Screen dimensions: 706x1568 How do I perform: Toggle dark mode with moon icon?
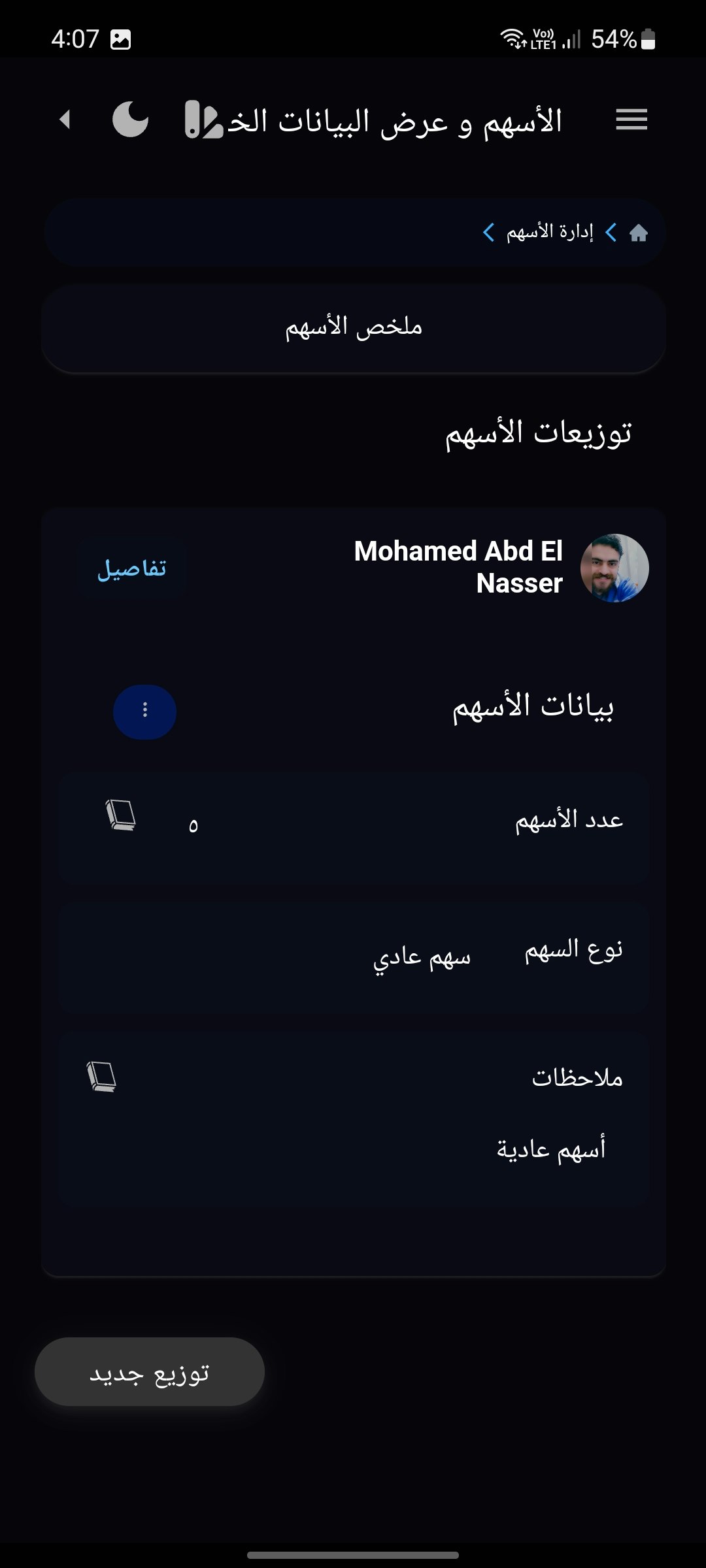pyautogui.click(x=131, y=120)
